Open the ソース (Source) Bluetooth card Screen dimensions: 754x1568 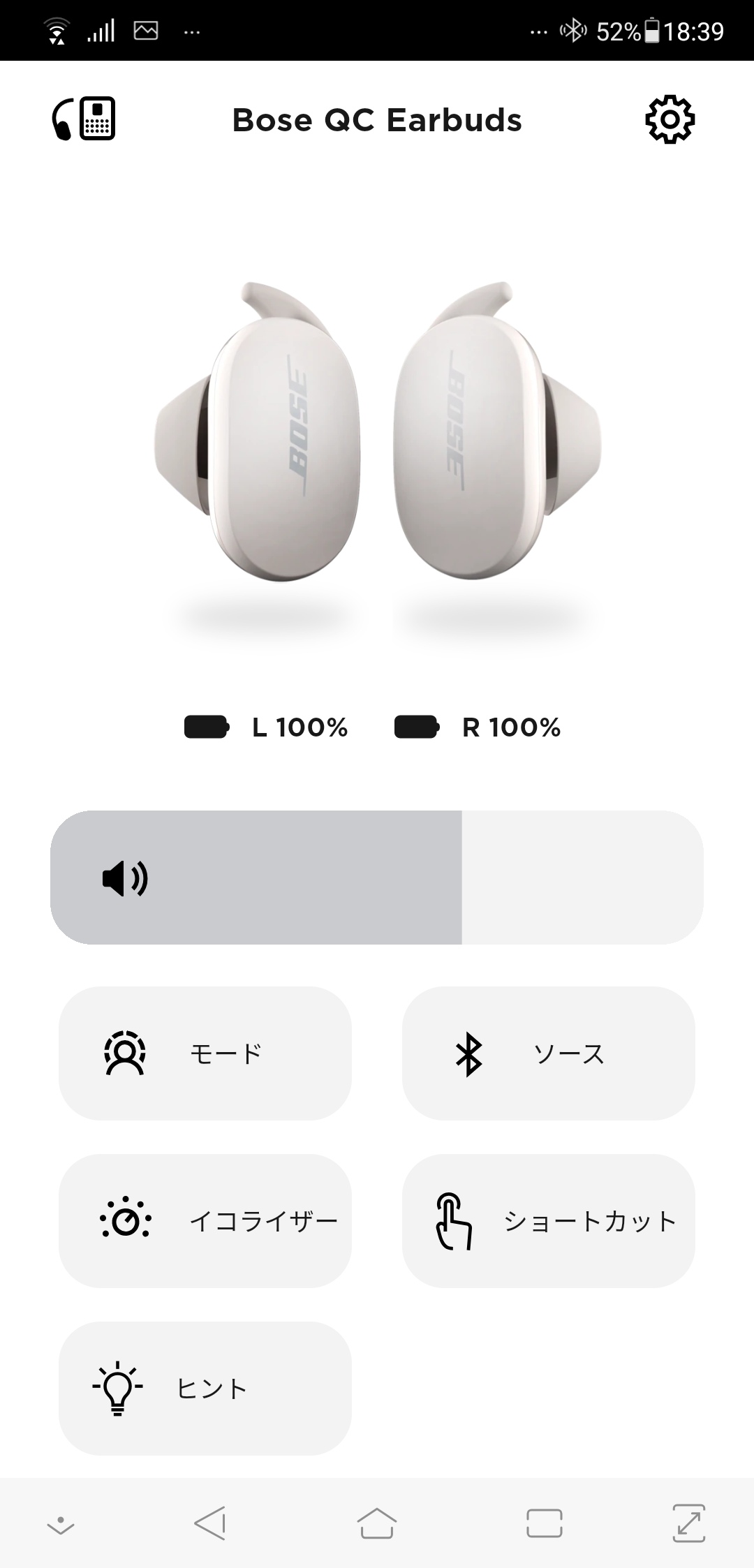point(549,1053)
